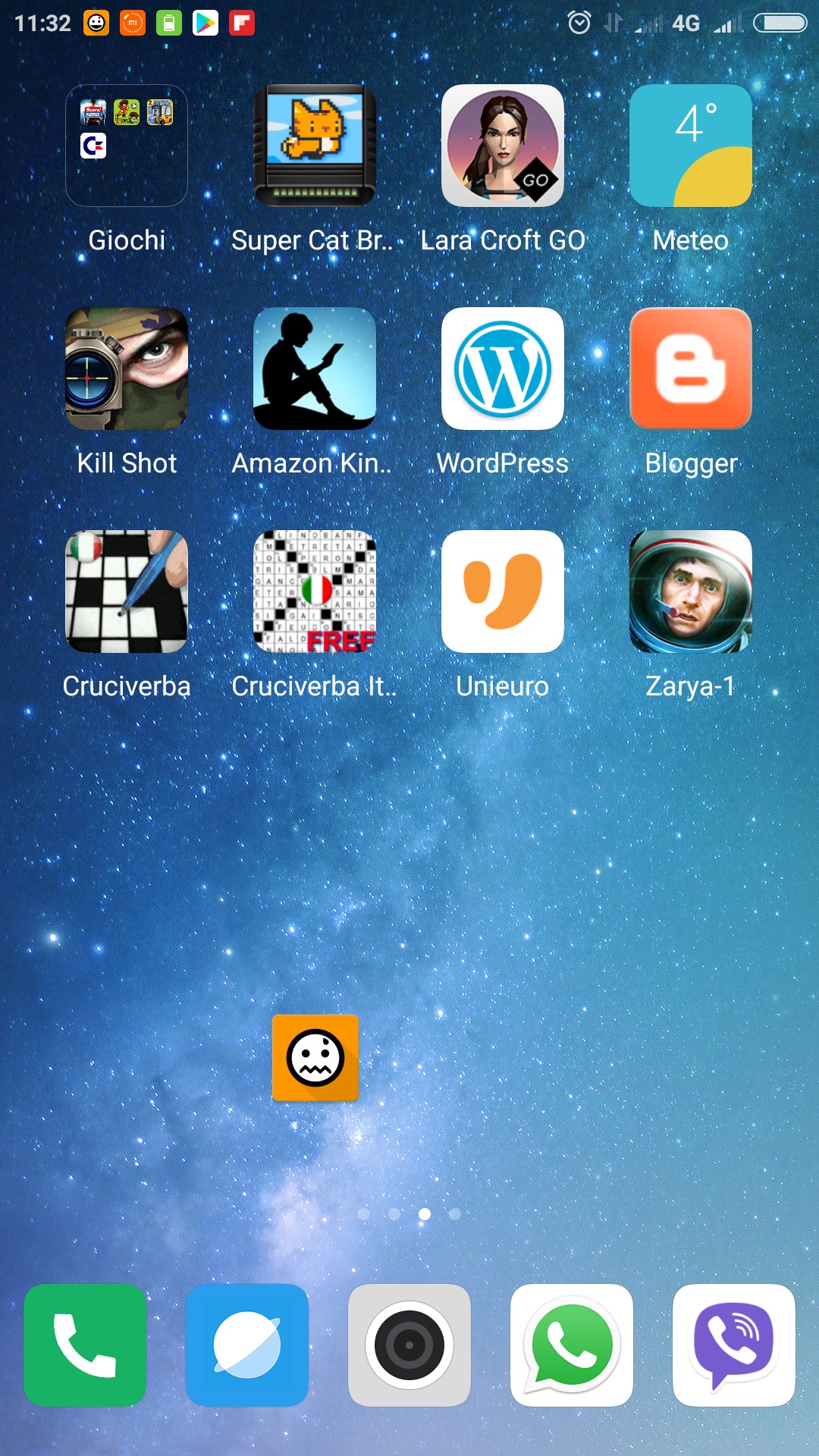Open Cruciverba crossword app

pos(127,591)
